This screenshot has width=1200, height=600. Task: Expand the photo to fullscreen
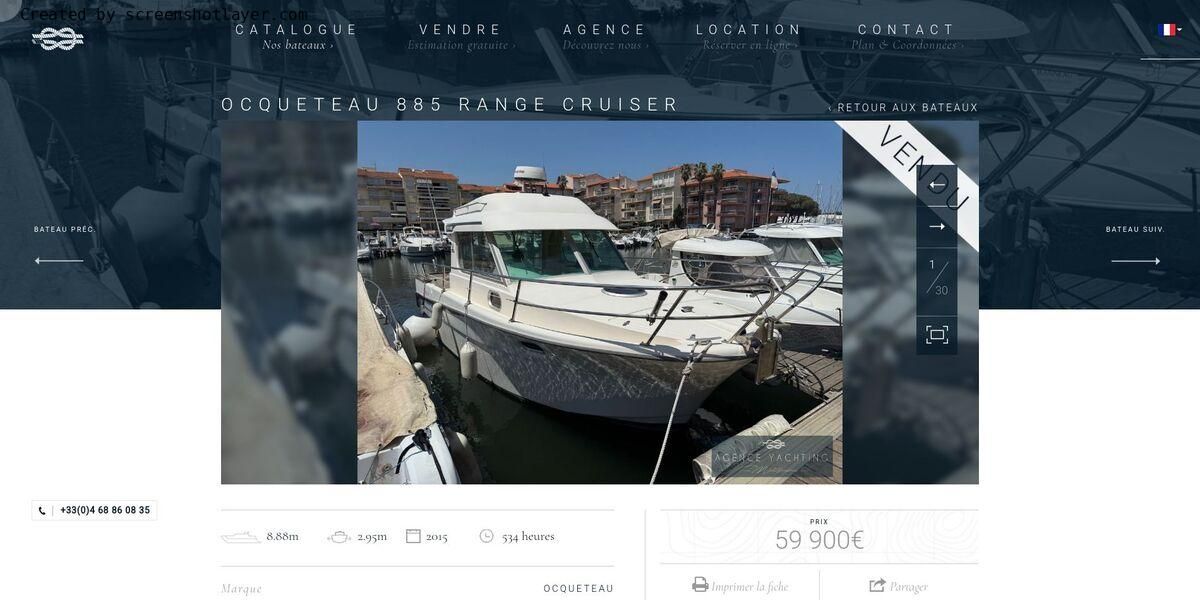pyautogui.click(x=937, y=335)
